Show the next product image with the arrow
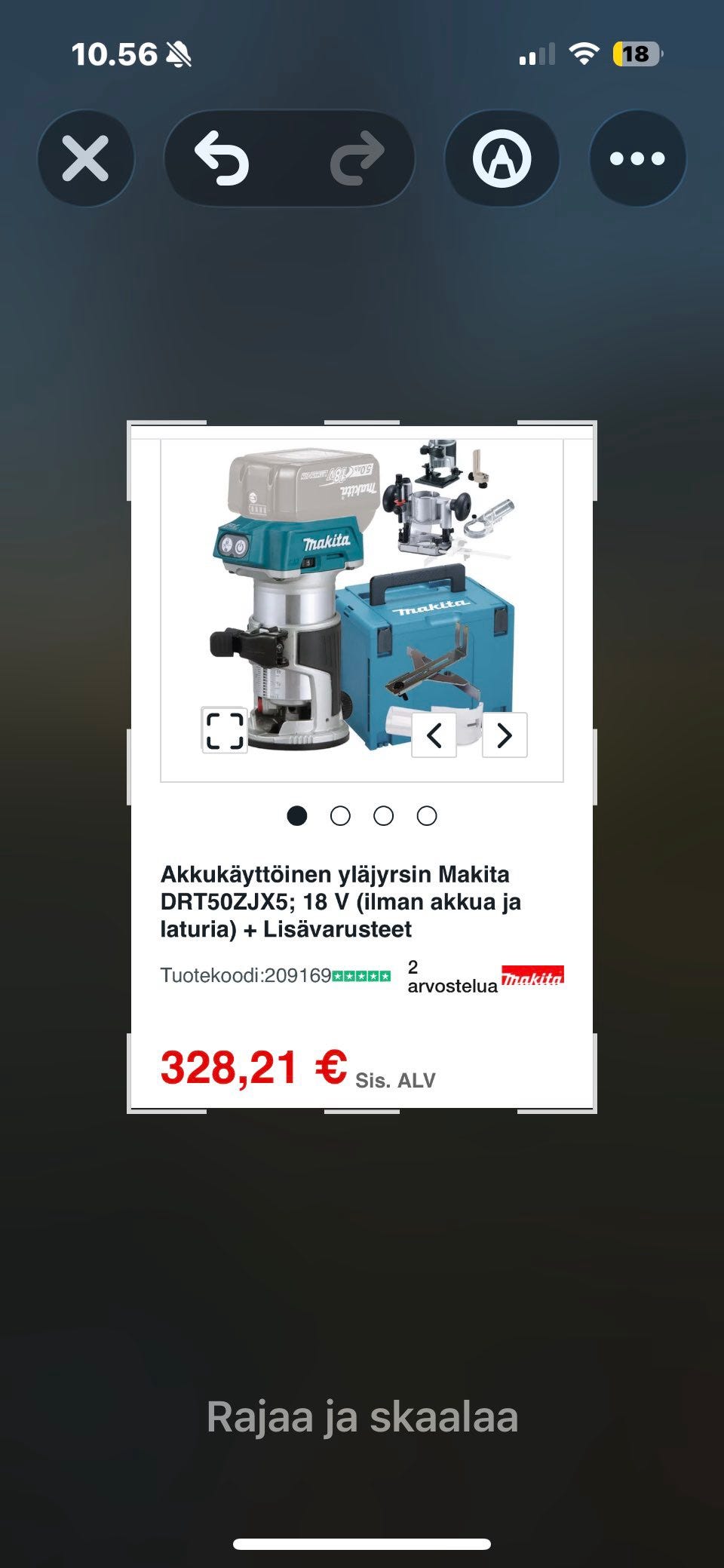This screenshot has width=724, height=1568. (504, 734)
